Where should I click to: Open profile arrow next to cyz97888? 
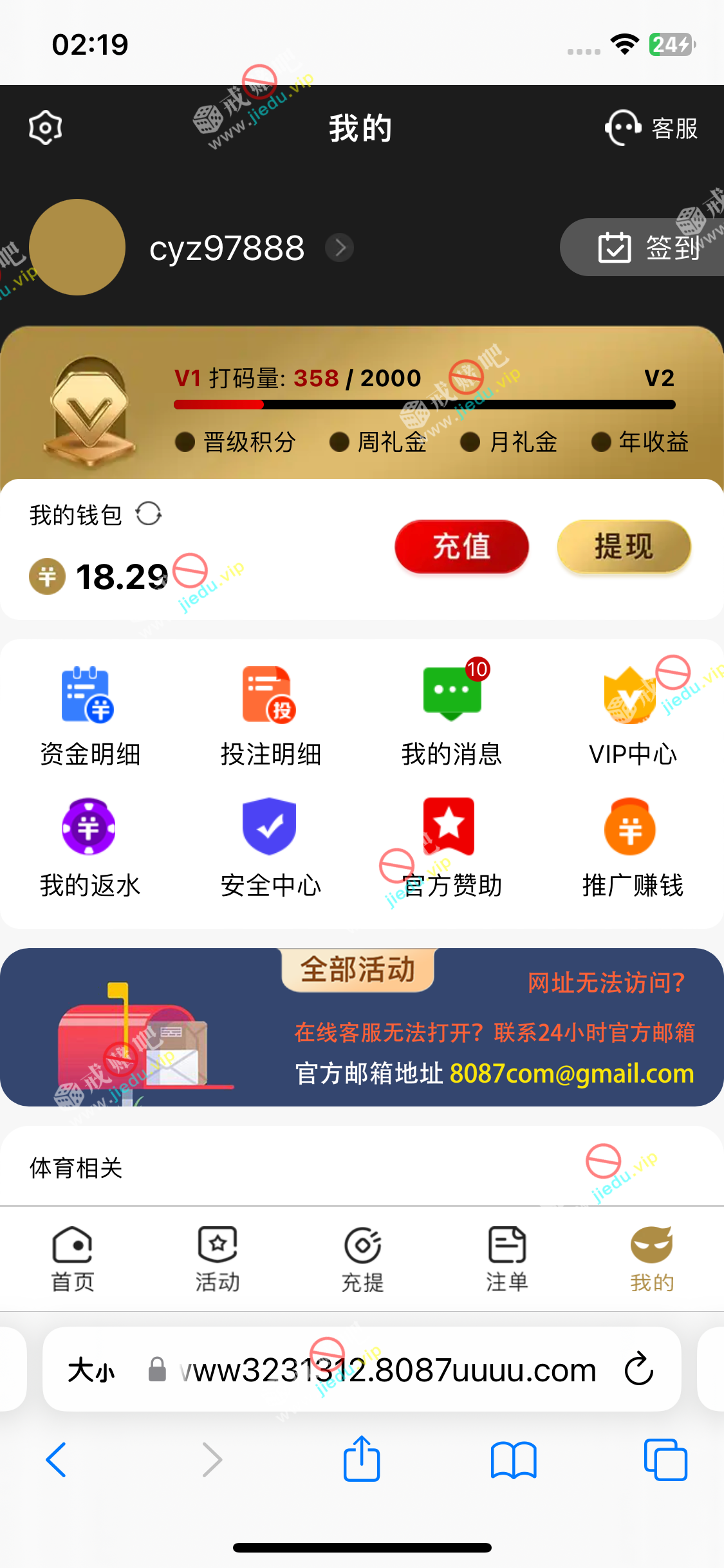tap(339, 248)
